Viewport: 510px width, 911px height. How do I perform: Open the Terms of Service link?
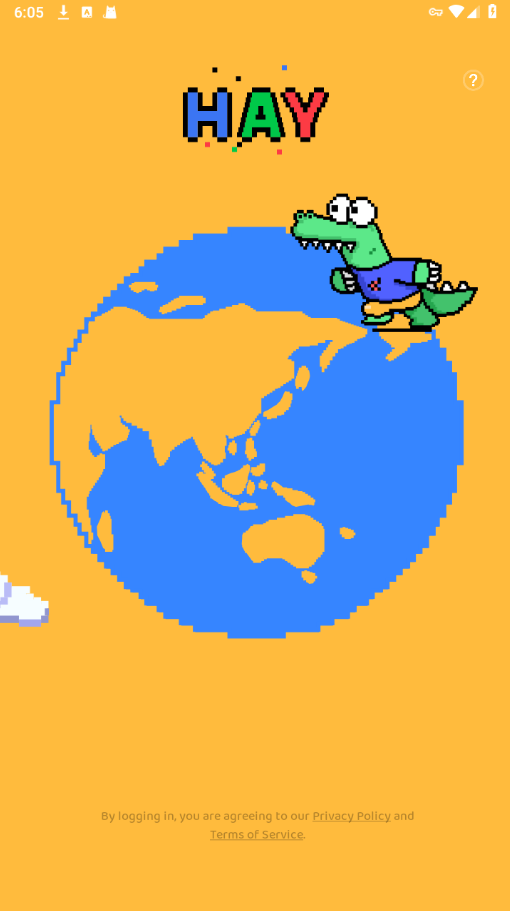[256, 835]
